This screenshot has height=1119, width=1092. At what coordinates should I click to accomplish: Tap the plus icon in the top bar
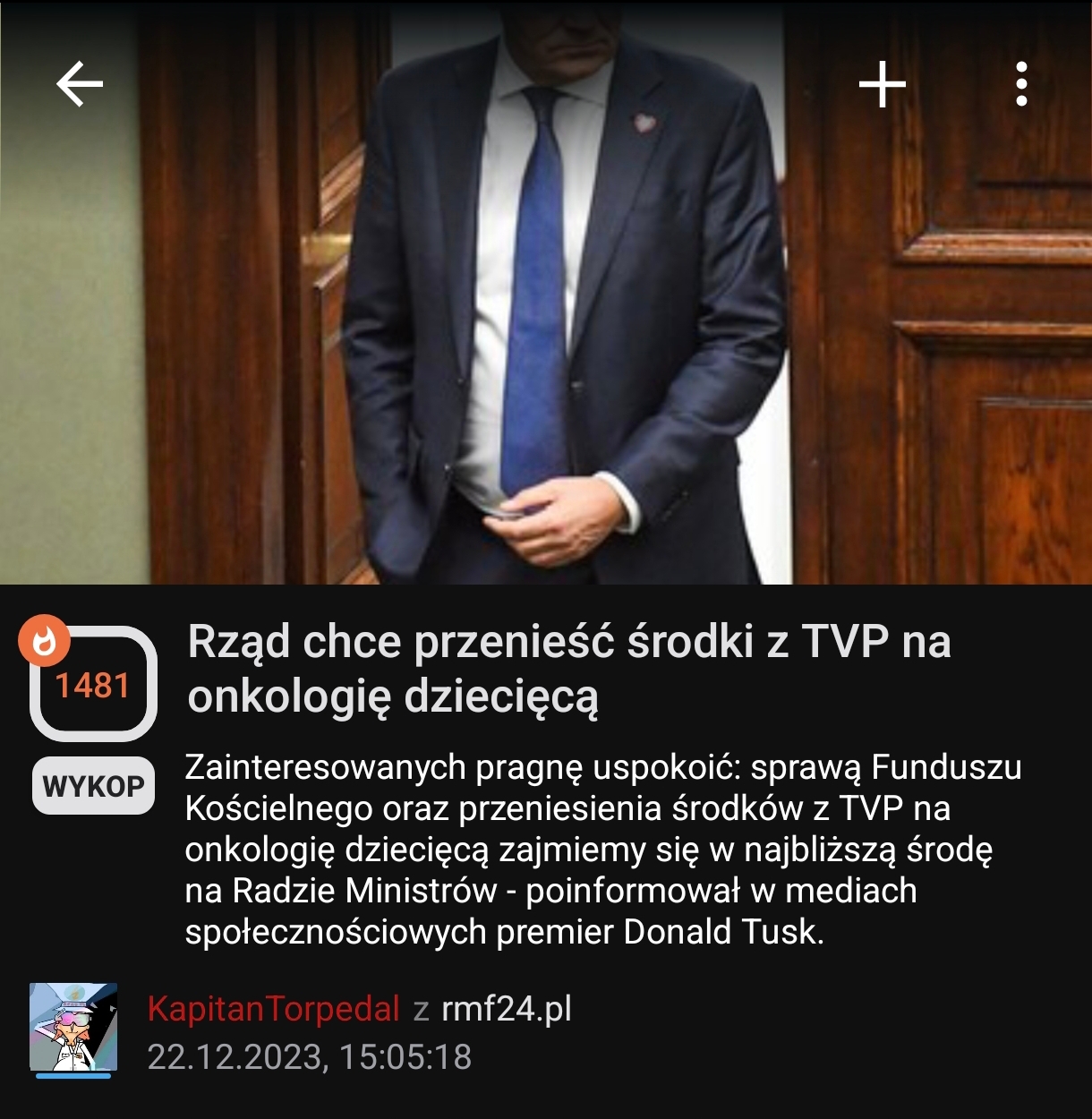coord(883,85)
